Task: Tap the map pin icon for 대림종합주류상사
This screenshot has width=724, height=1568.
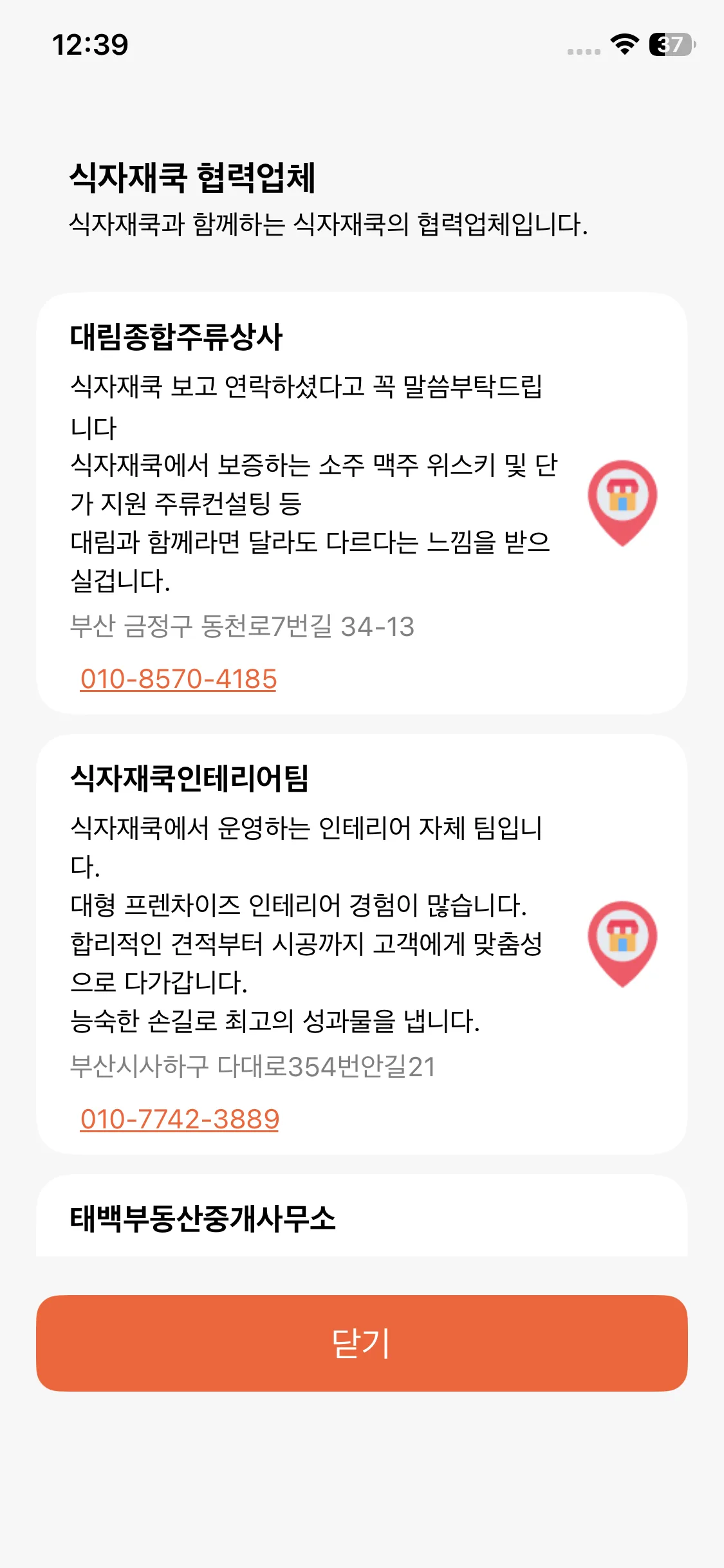Action: [623, 503]
